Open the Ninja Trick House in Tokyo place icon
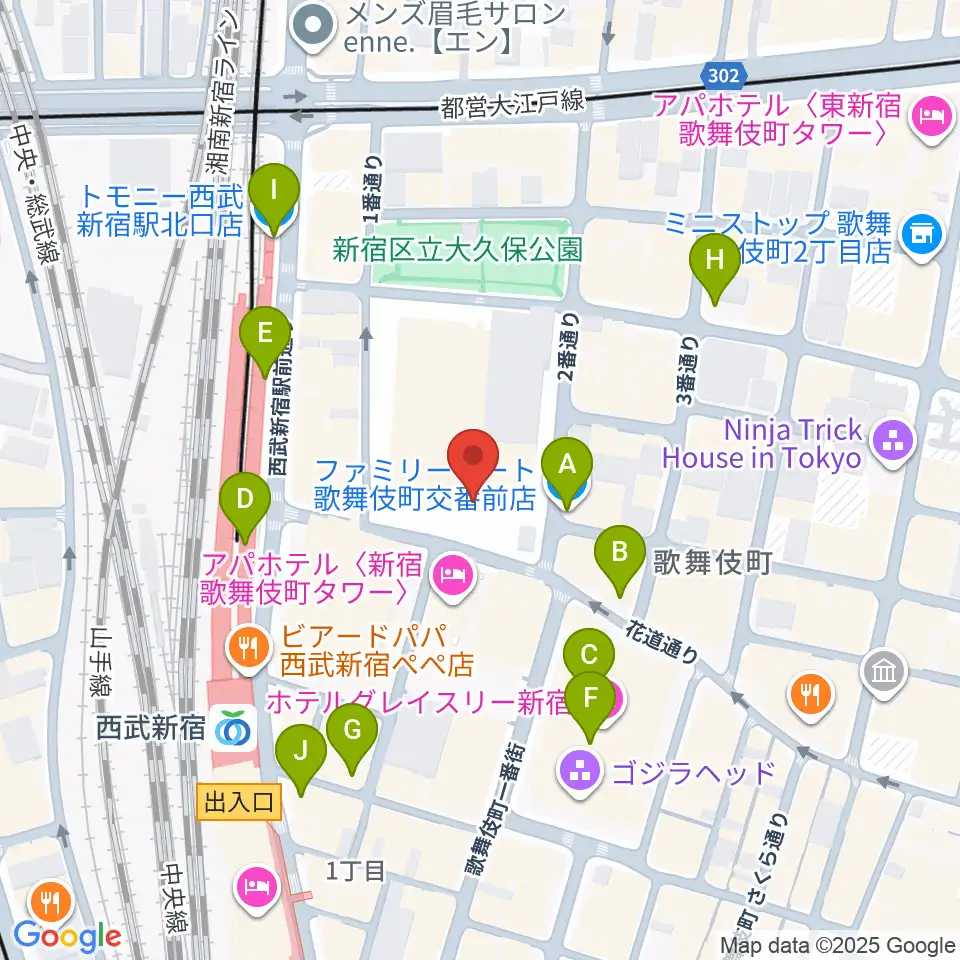Viewport: 960px width, 960px height. coord(893,440)
